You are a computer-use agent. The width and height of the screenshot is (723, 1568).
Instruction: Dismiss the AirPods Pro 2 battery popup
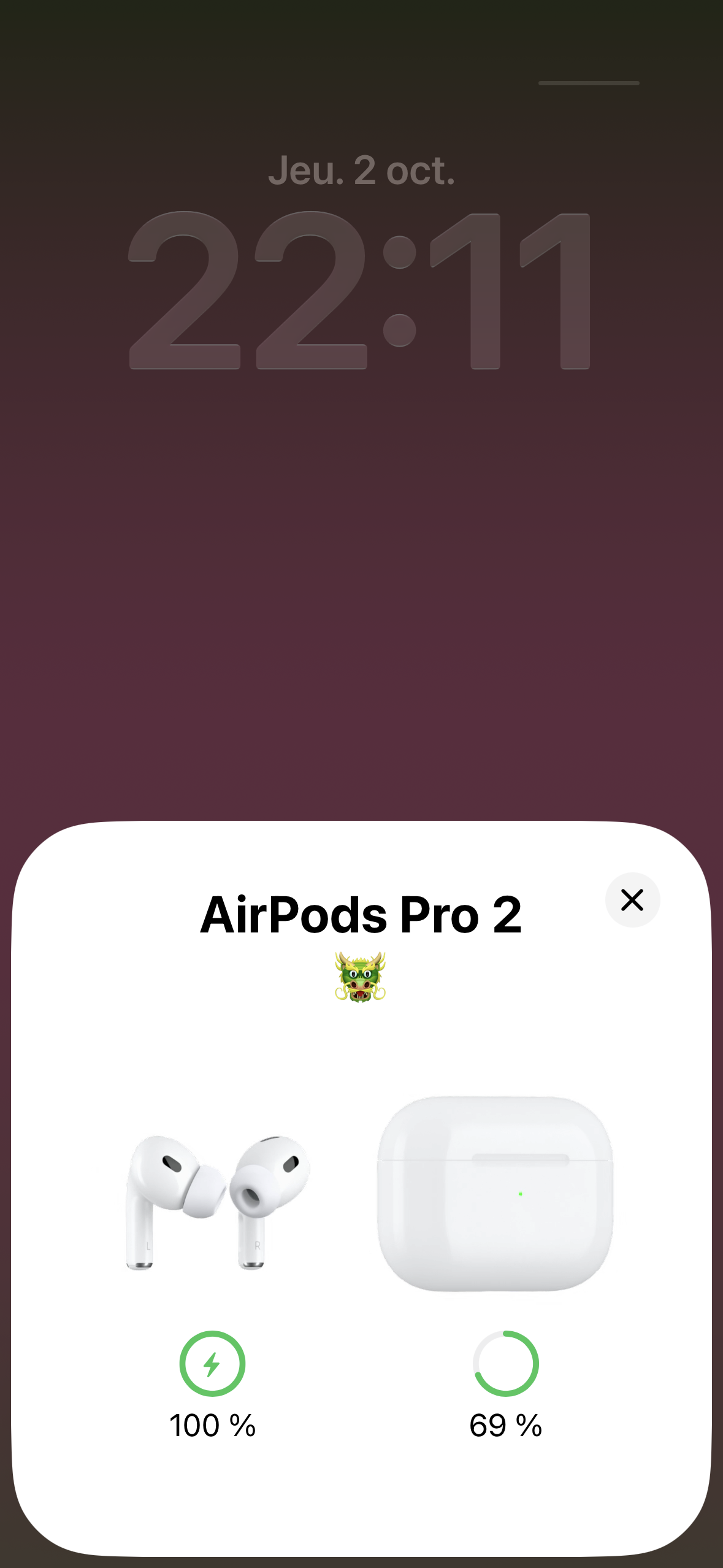632,900
